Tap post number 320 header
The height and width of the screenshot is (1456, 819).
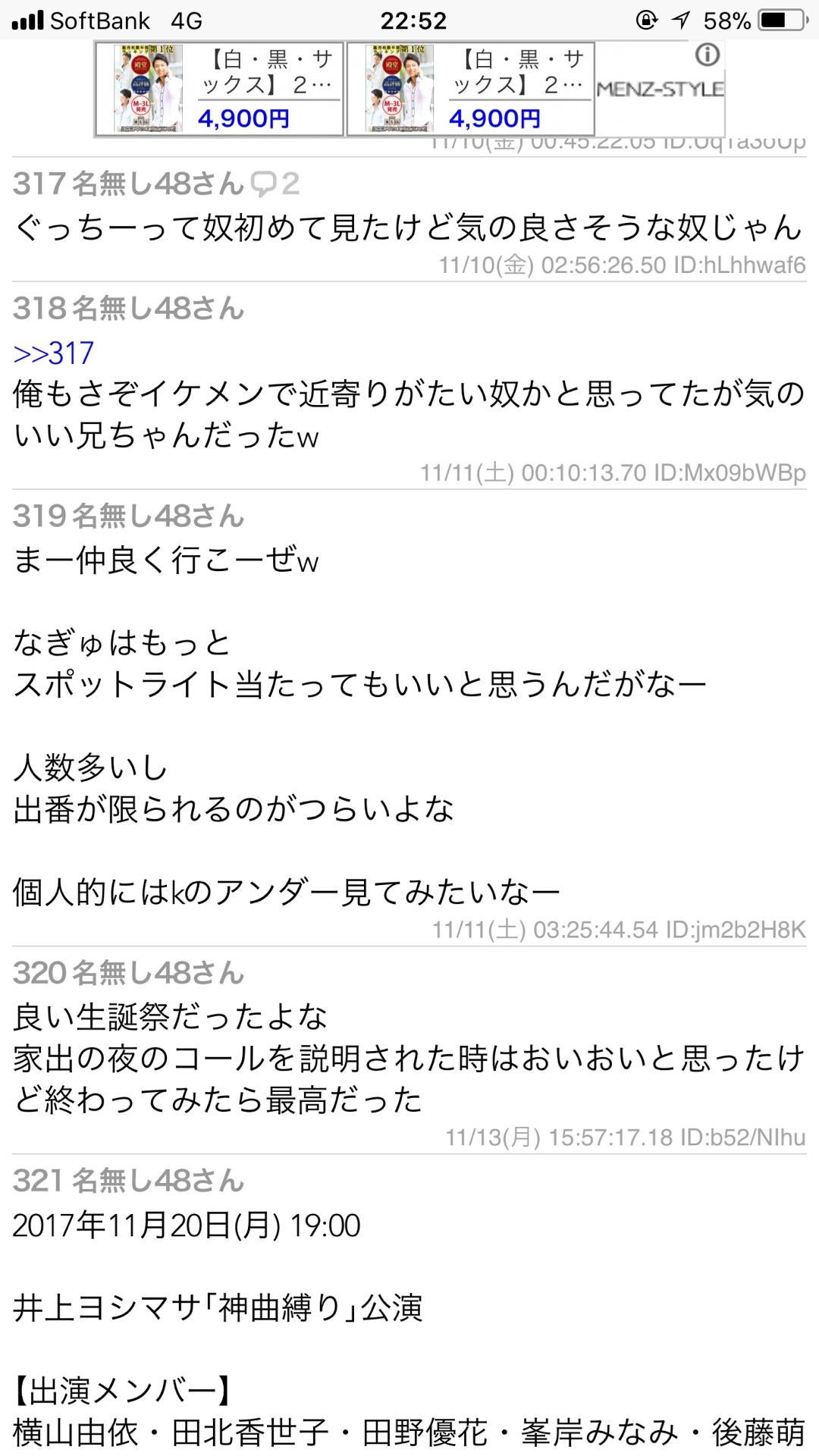(129, 974)
